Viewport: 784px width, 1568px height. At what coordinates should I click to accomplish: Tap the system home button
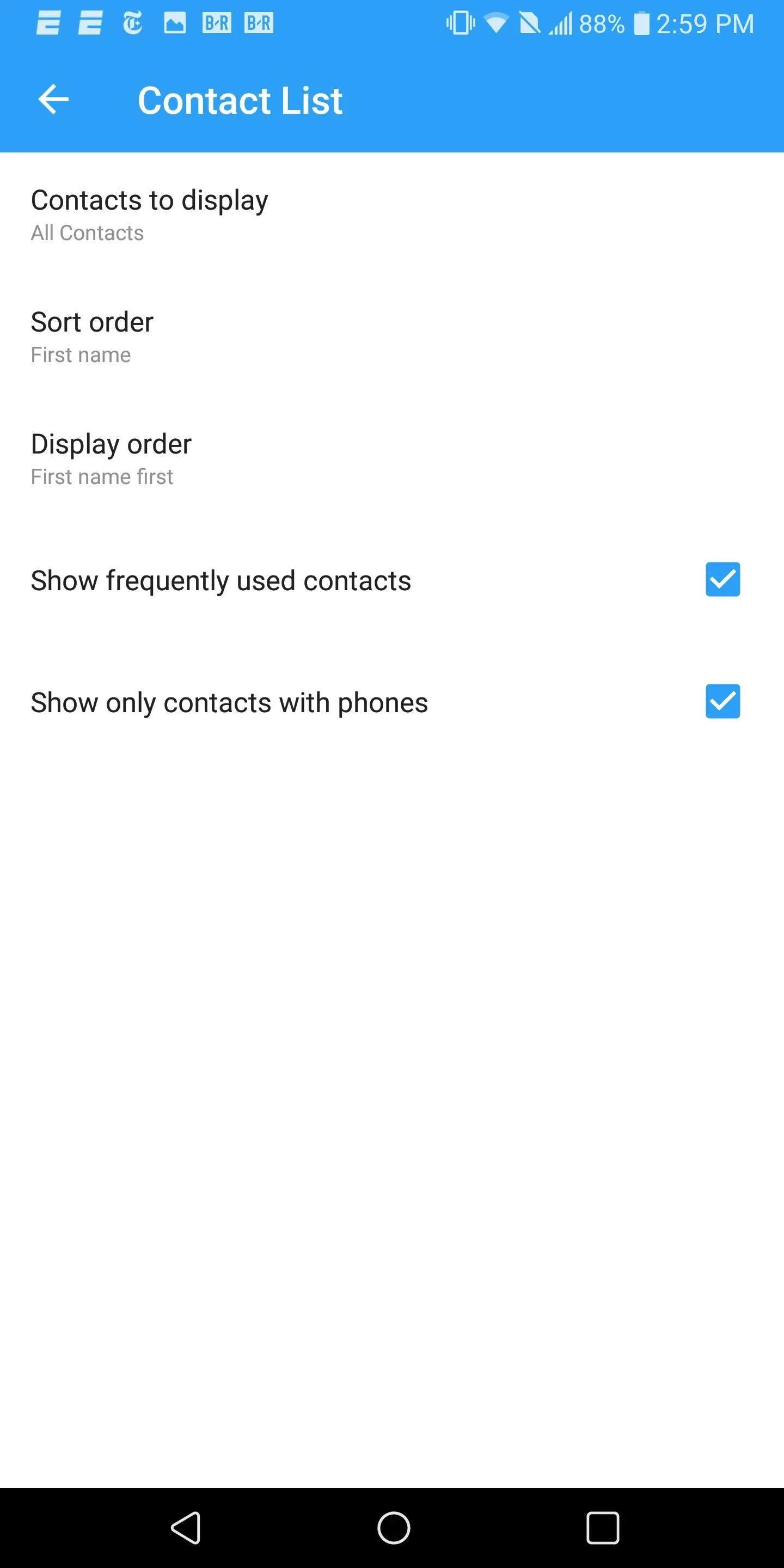click(x=393, y=1528)
